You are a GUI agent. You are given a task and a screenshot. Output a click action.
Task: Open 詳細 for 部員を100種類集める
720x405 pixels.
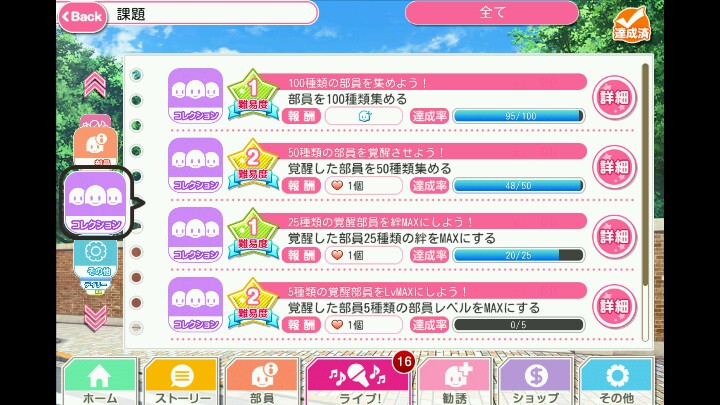614,97
